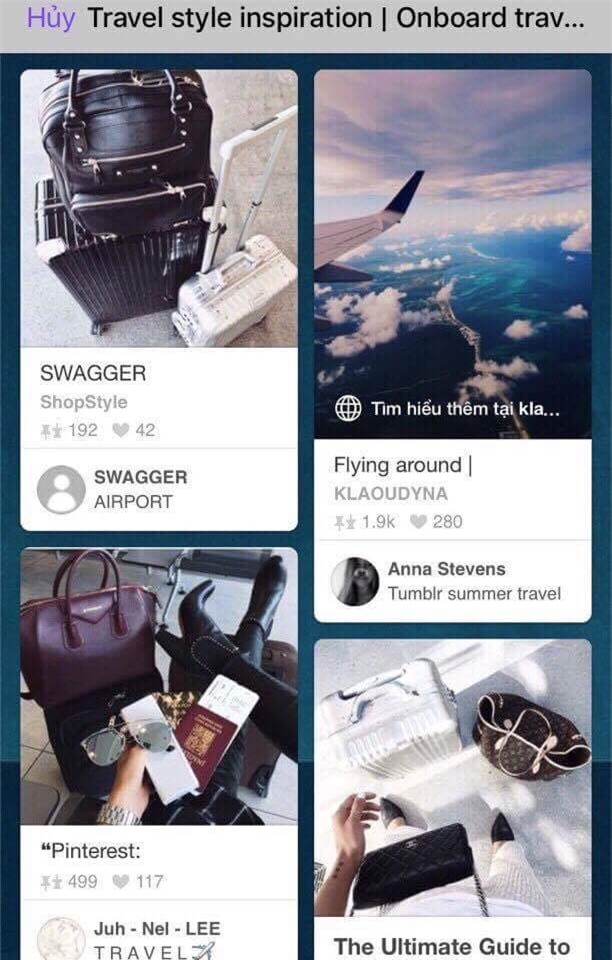
Task: Open the SWAGGER luggage pin
Action: pos(158,208)
